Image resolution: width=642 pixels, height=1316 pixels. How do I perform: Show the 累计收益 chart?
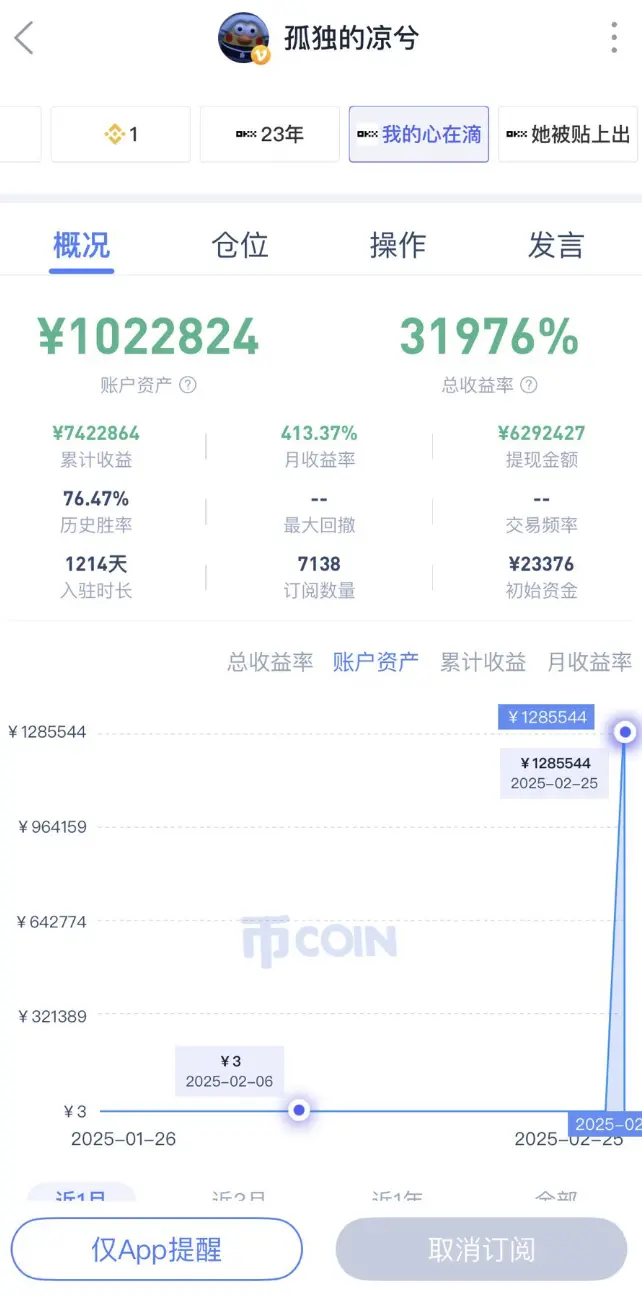483,662
